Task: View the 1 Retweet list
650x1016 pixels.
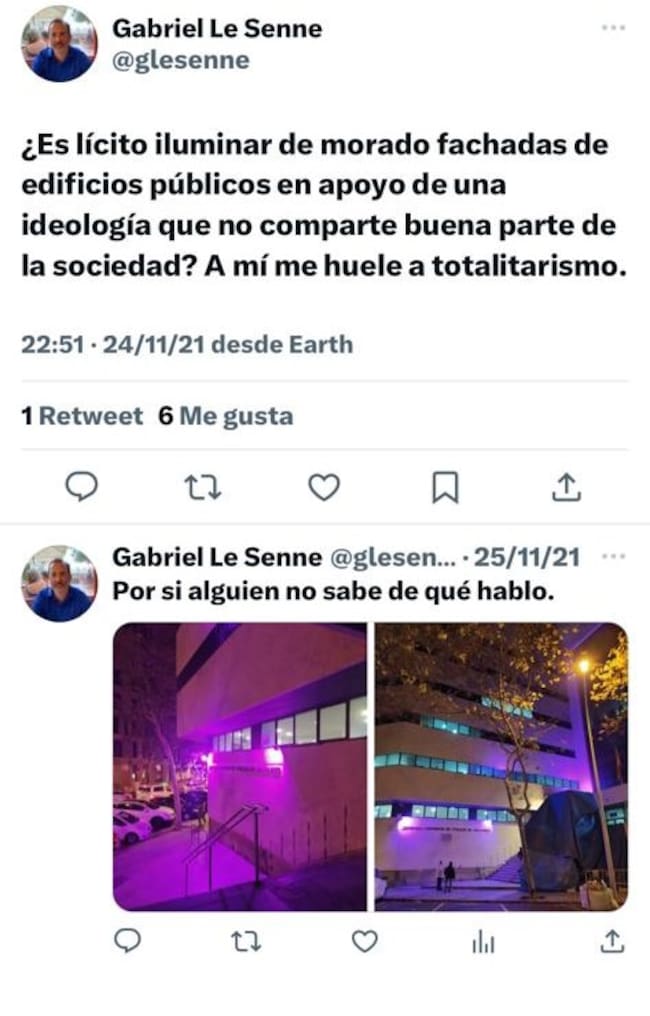Action: tap(83, 416)
